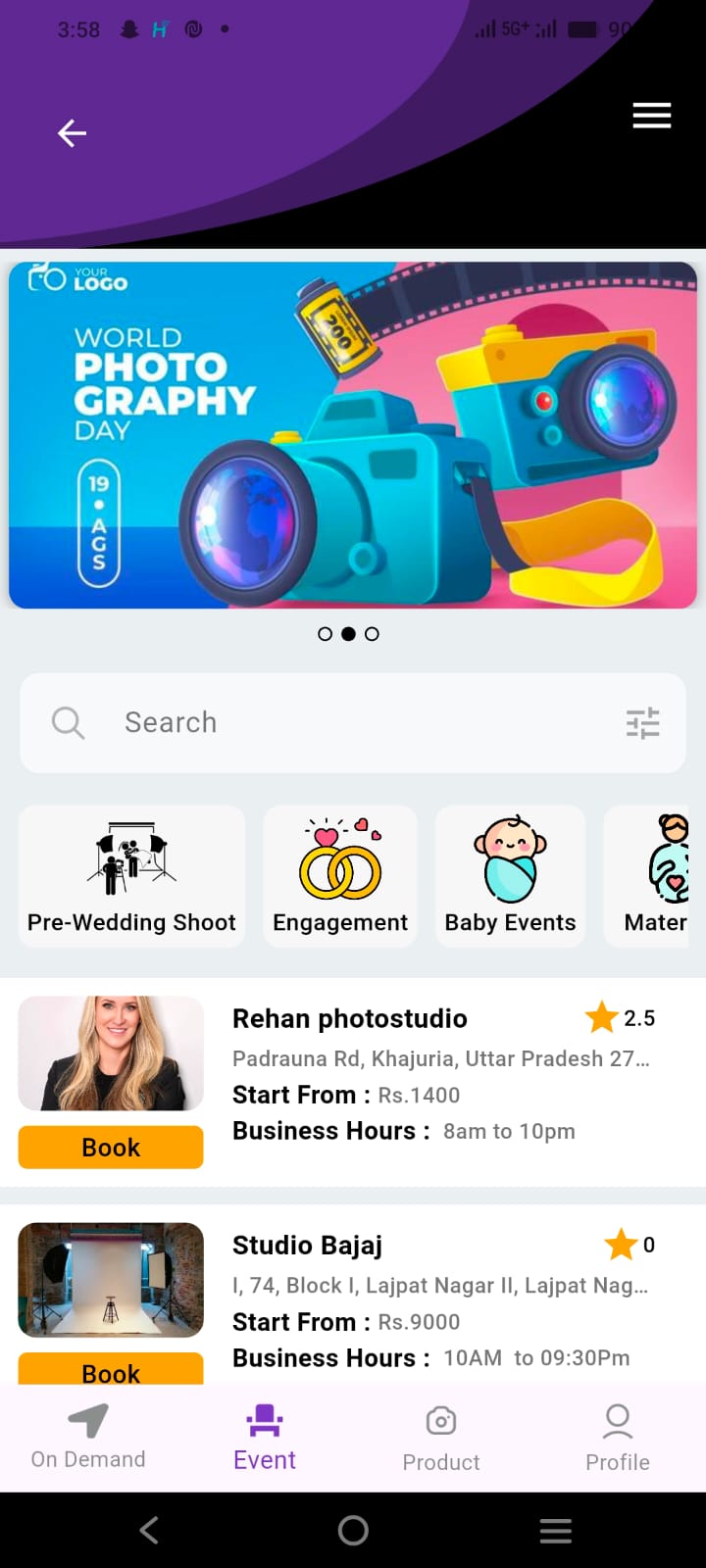Go to the Product tab
Viewport: 706px width, 1568px height.
[441, 1437]
